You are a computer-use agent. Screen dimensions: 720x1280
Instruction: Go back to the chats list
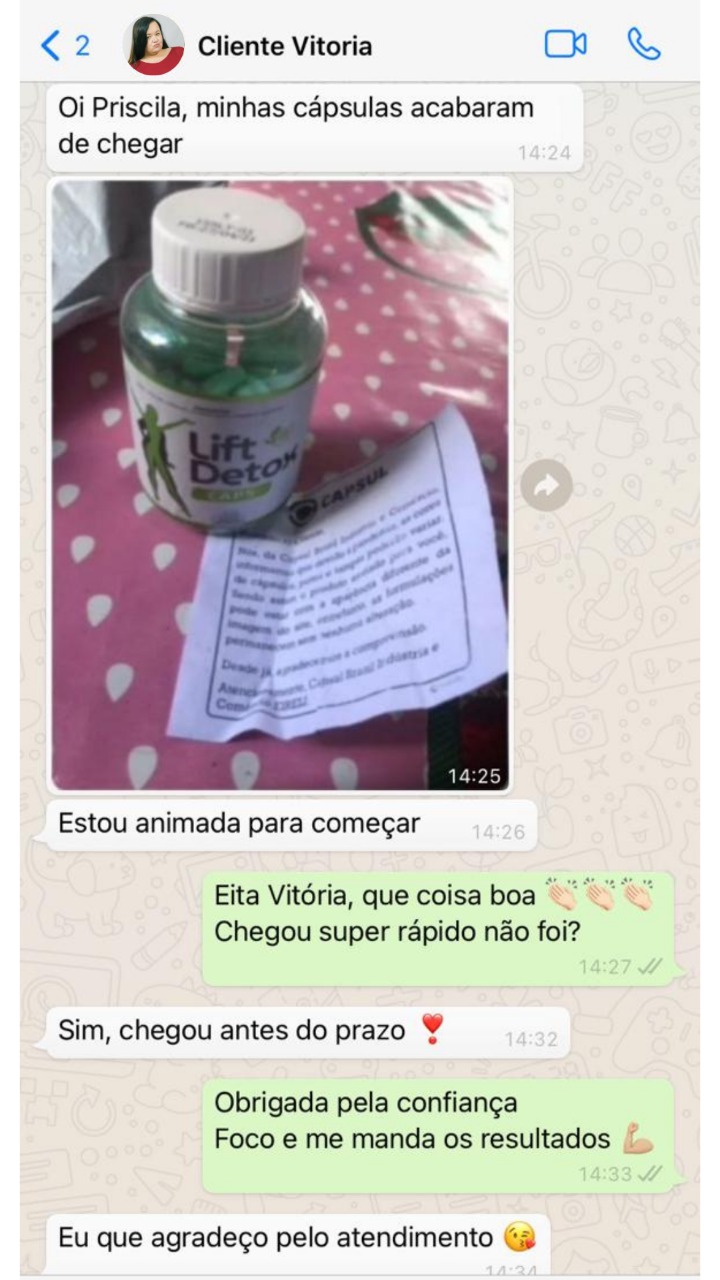[x=62, y=45]
